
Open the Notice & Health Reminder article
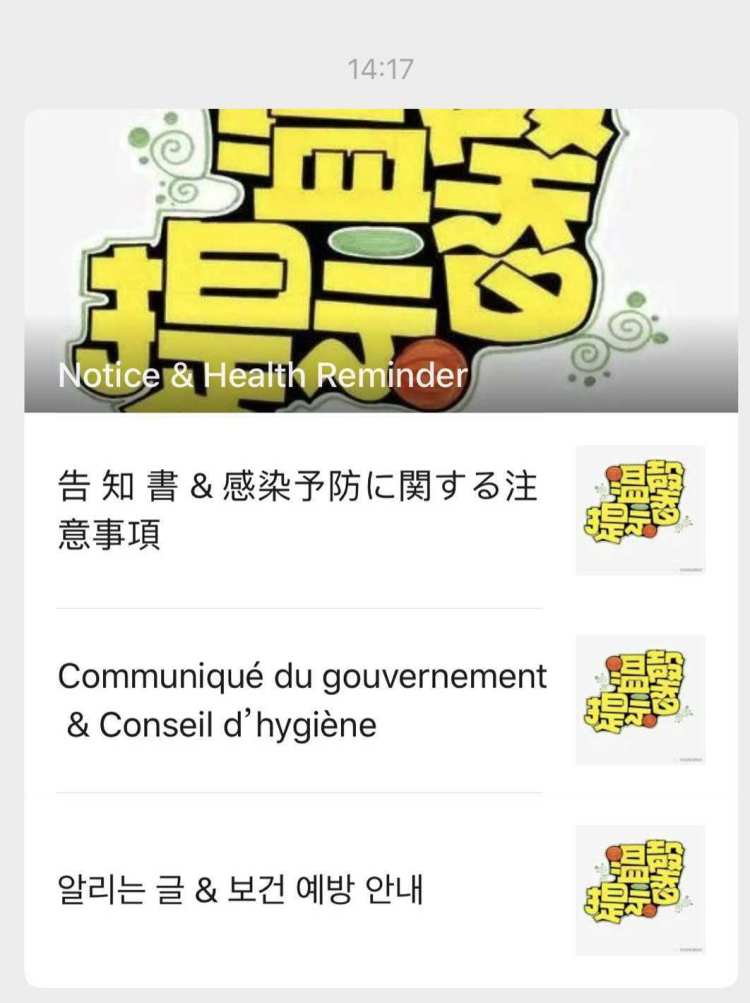(380, 262)
